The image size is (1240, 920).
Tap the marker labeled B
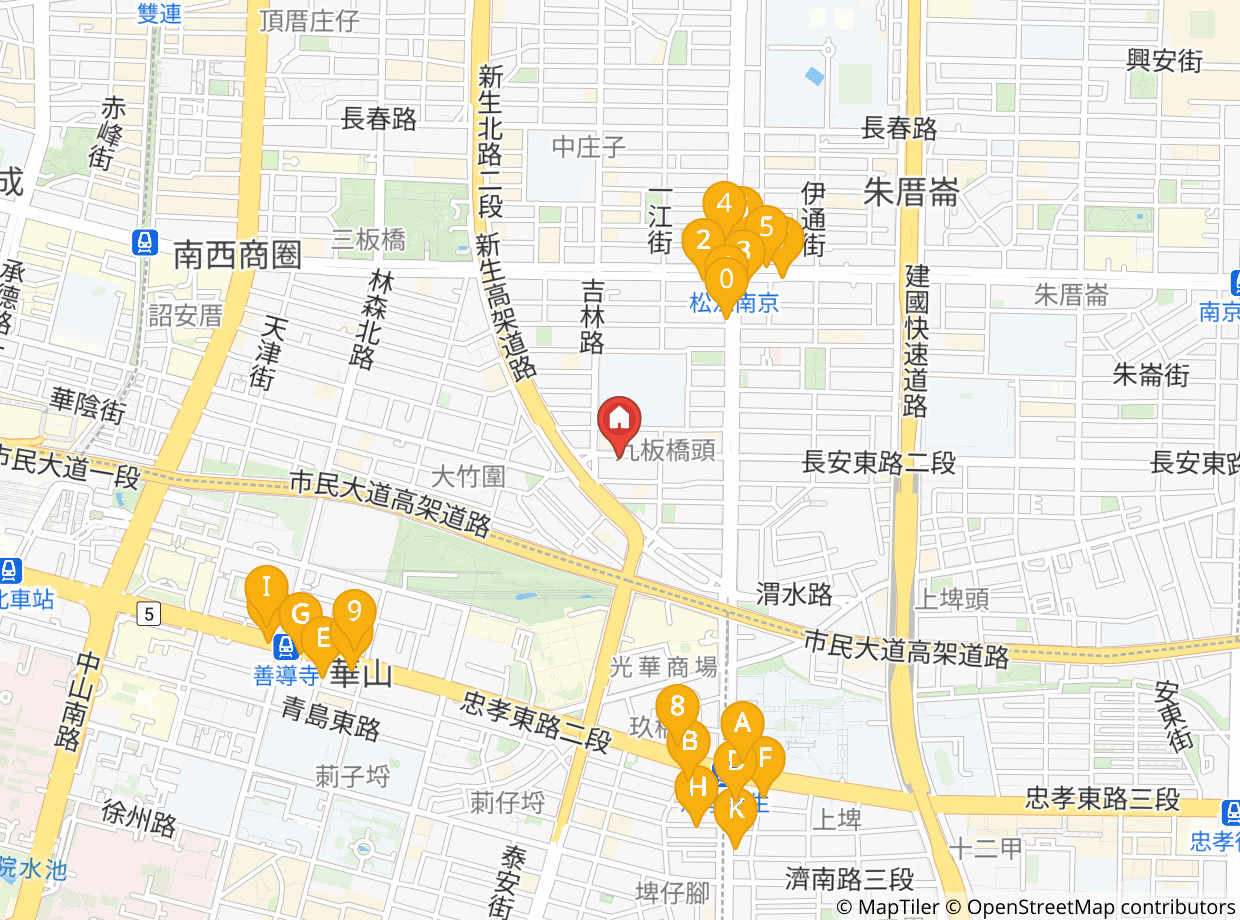tap(688, 741)
